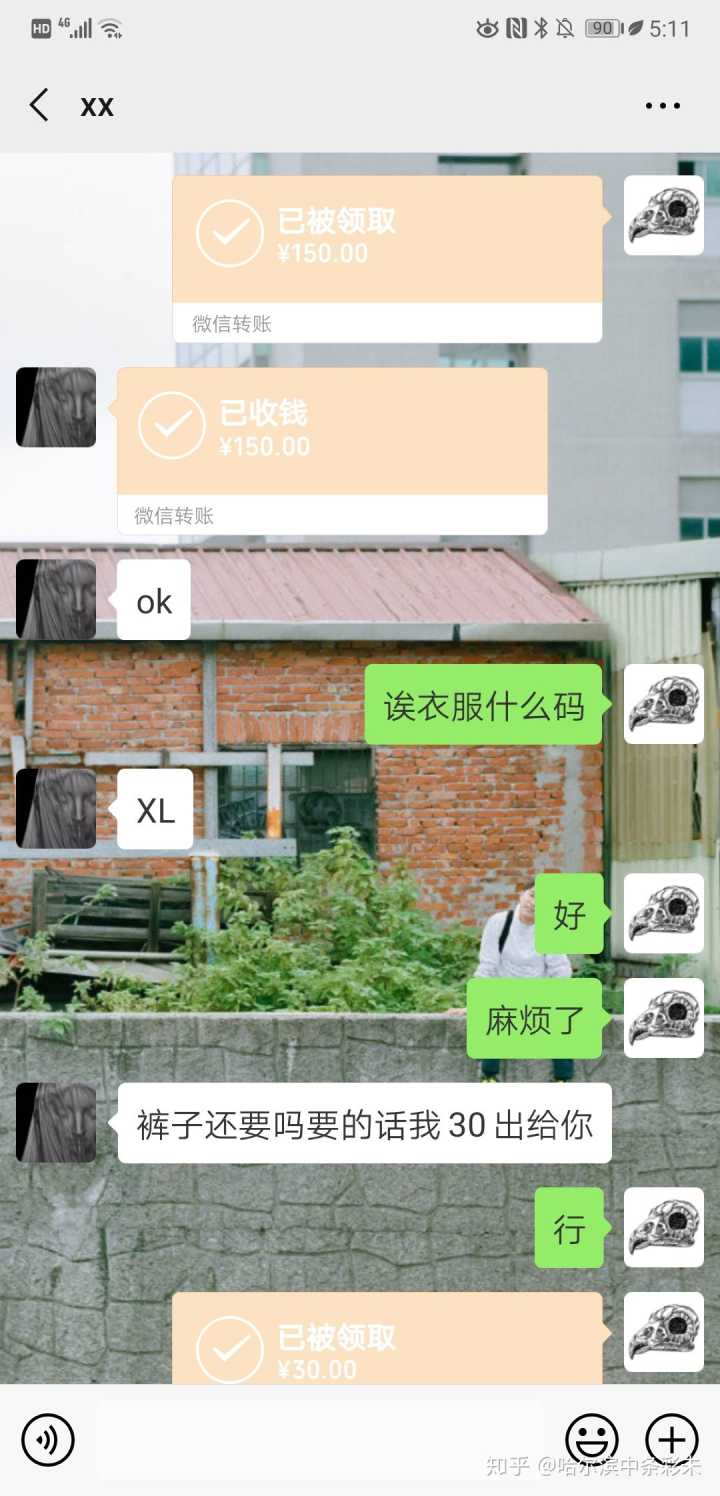Open the plus attachments panel
This screenshot has height=1496, width=720.
672,1440
